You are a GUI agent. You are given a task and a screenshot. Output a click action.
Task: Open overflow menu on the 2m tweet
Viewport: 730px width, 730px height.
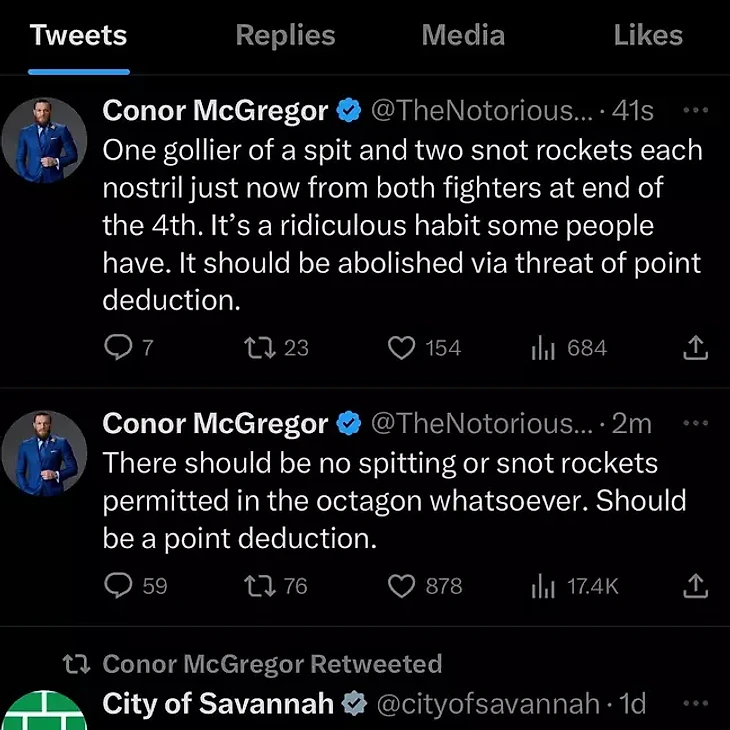[x=695, y=423]
